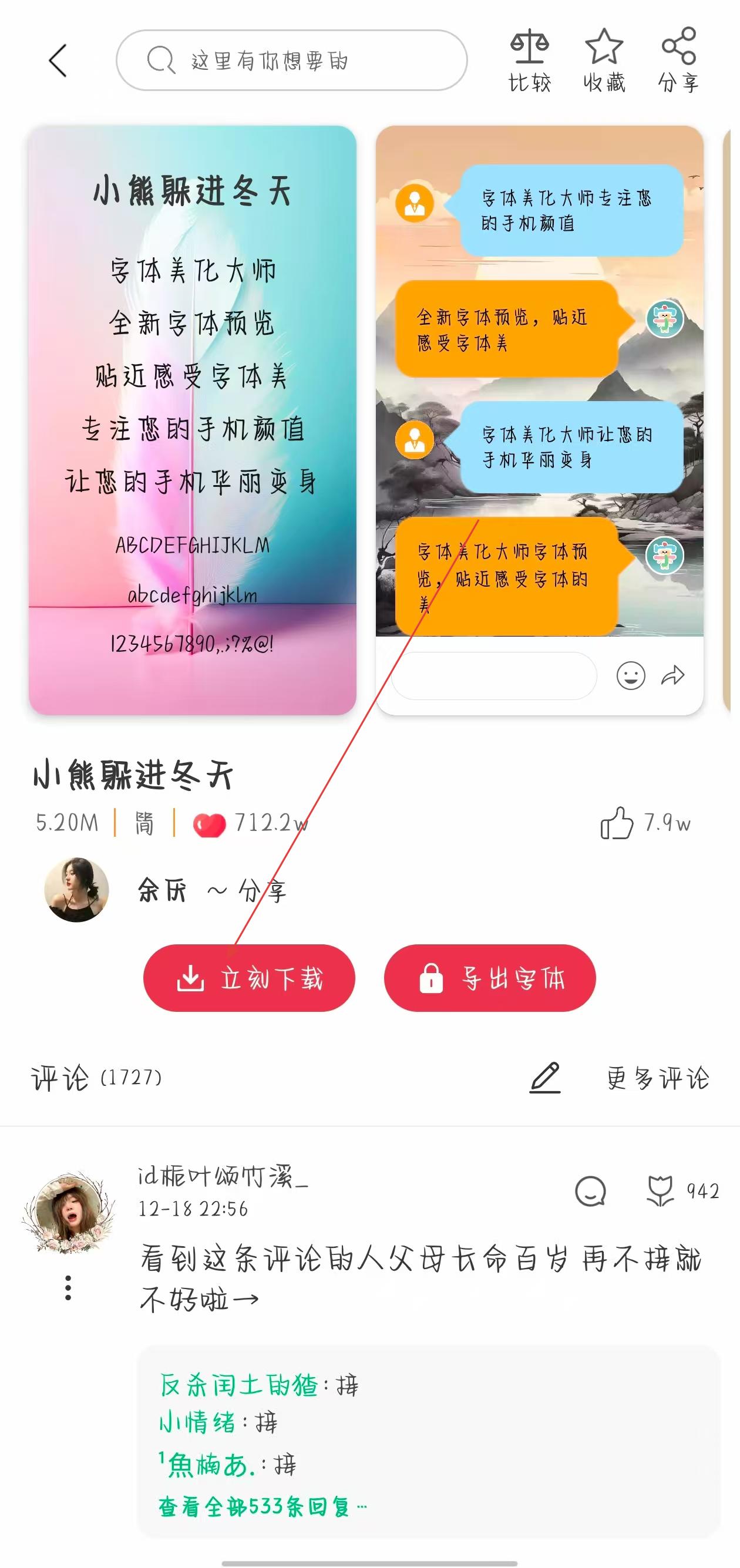Open the 小熊躲进冬天 font preview image
Viewport: 740px width, 1568px height.
192,420
